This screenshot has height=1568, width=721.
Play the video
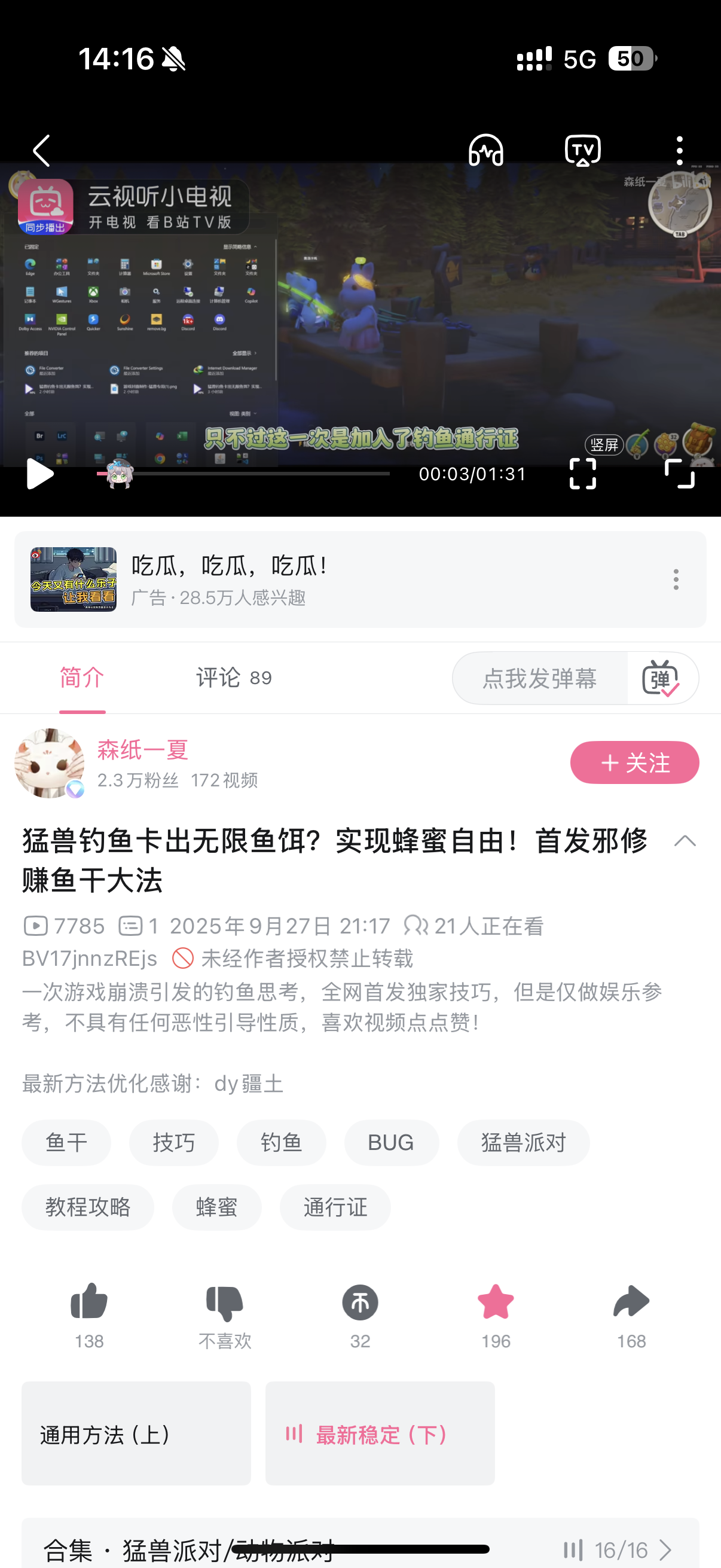click(x=39, y=474)
